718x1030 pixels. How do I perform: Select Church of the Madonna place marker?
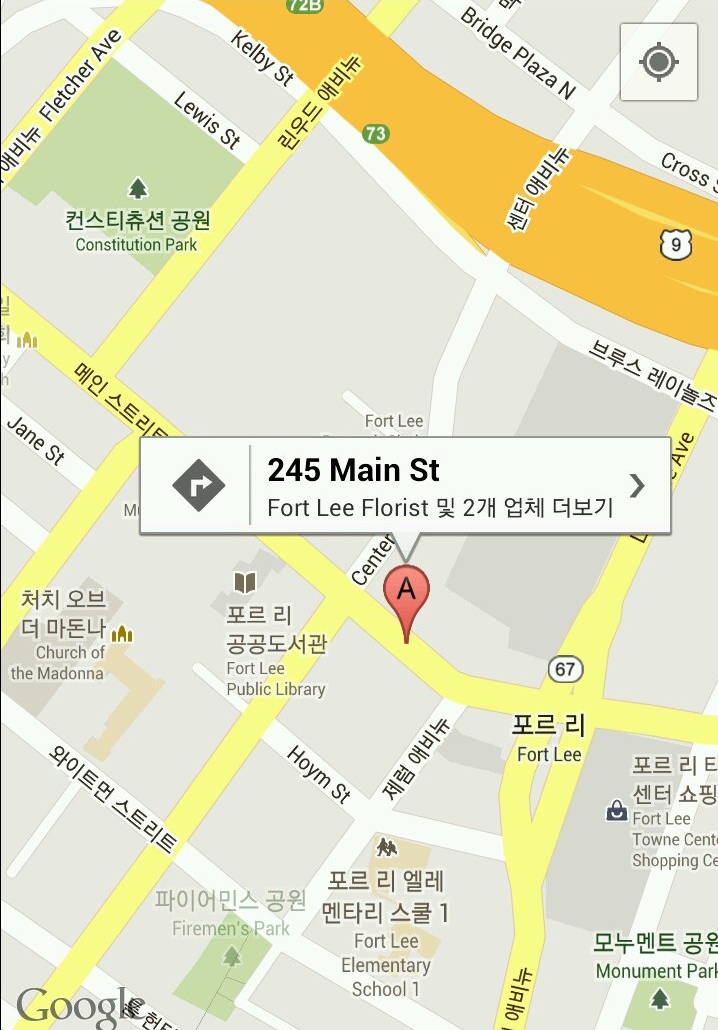(123, 633)
